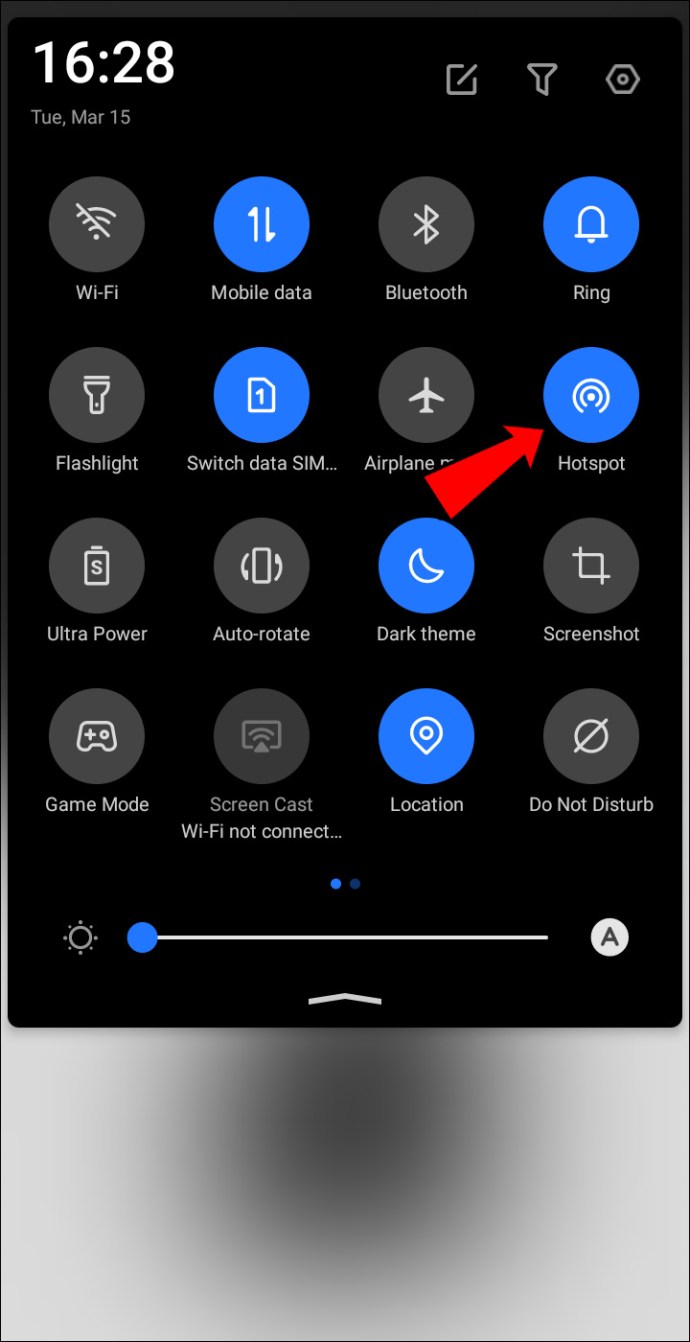Image resolution: width=690 pixels, height=1342 pixels.
Task: Turn on Wi-Fi
Action: (97, 225)
